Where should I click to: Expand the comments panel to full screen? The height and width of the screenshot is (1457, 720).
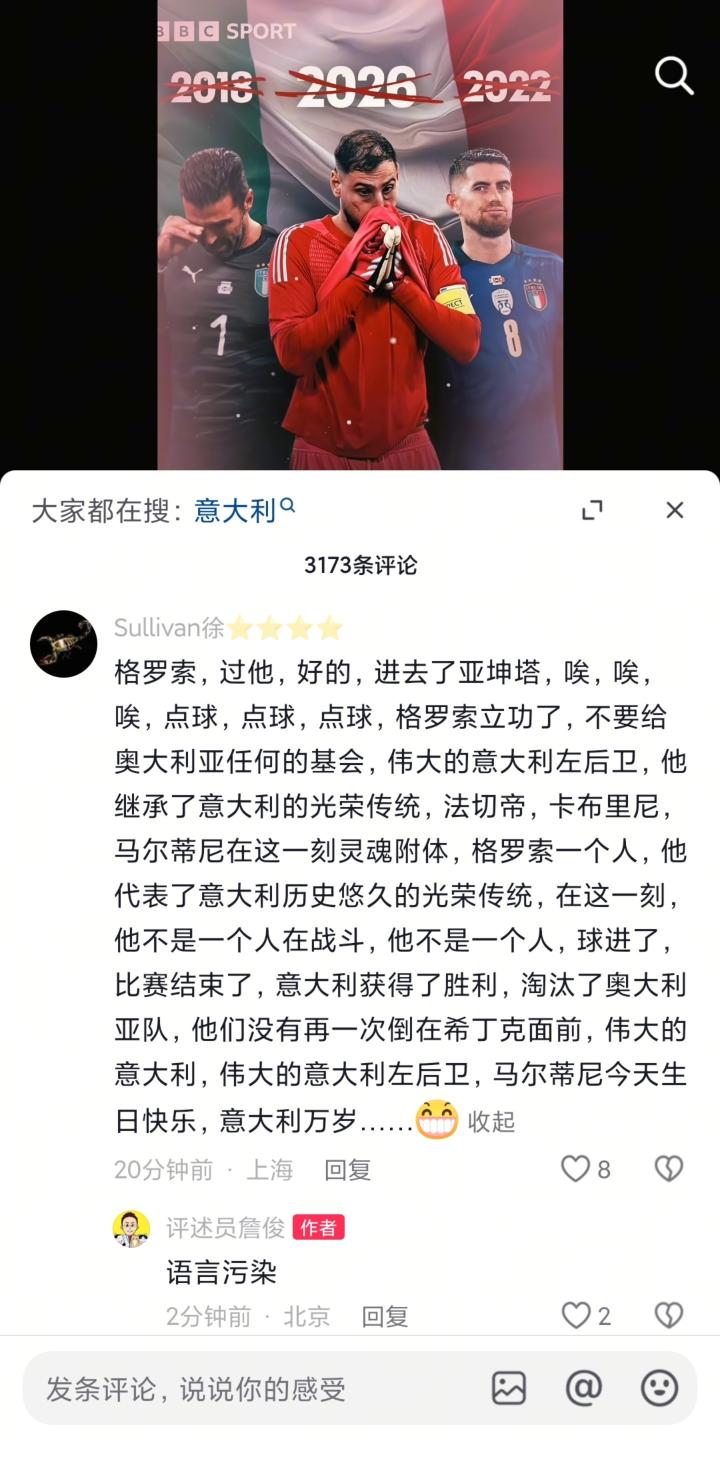click(x=592, y=510)
